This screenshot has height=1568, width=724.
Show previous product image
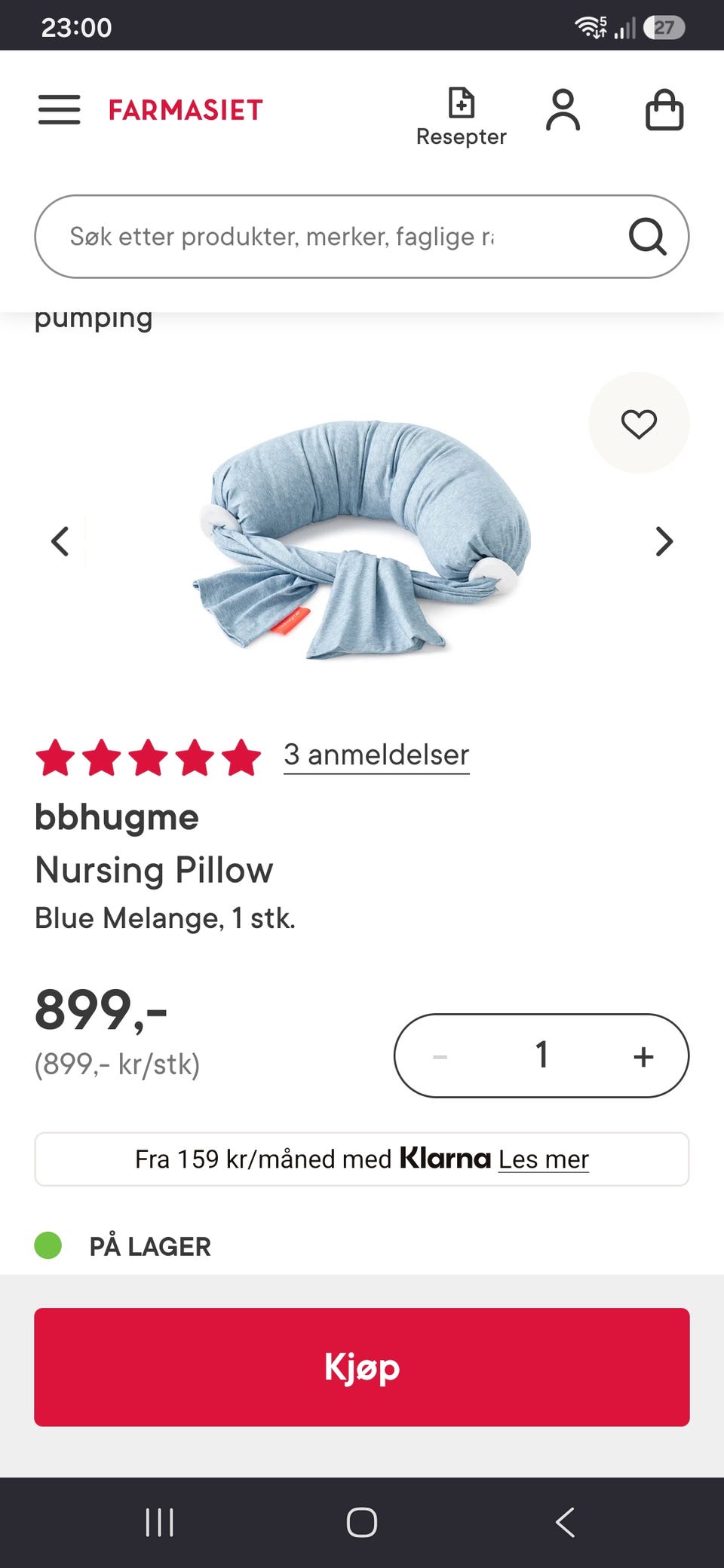(60, 541)
